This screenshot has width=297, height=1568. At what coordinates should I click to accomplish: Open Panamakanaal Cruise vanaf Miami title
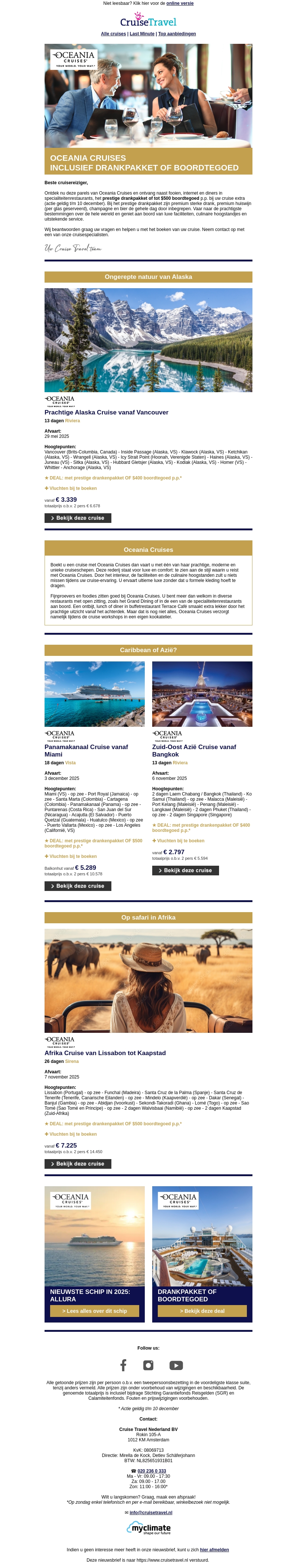(86, 751)
